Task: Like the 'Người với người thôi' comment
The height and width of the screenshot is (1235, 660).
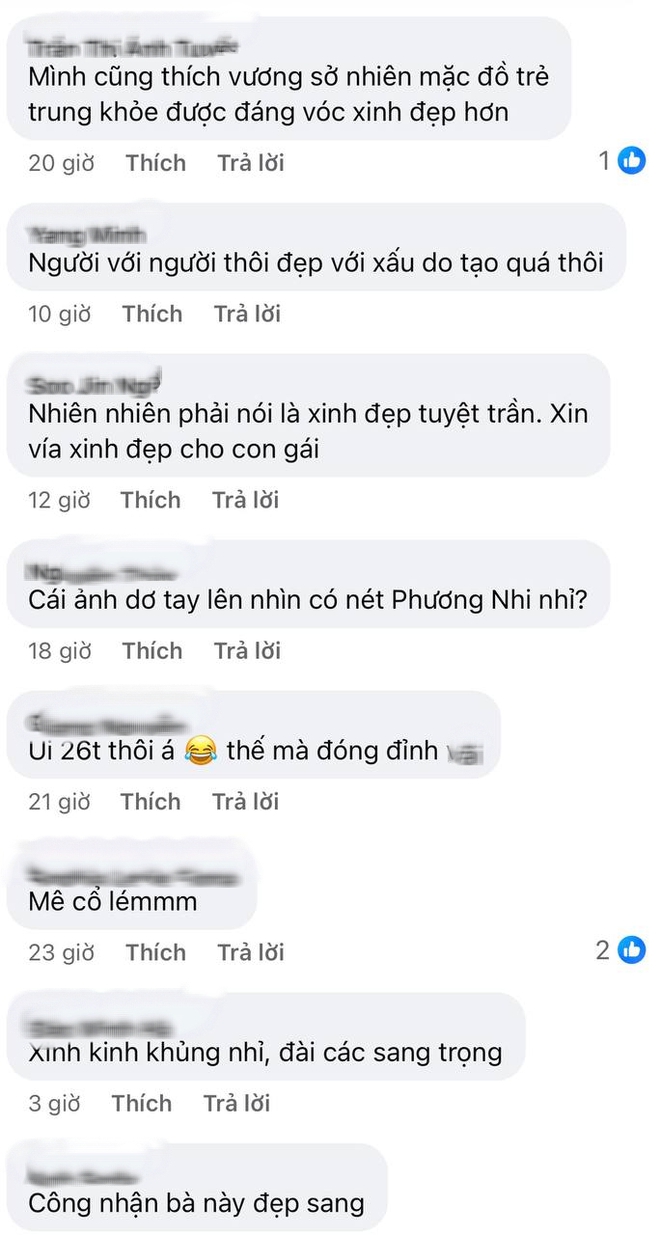Action: (x=152, y=314)
